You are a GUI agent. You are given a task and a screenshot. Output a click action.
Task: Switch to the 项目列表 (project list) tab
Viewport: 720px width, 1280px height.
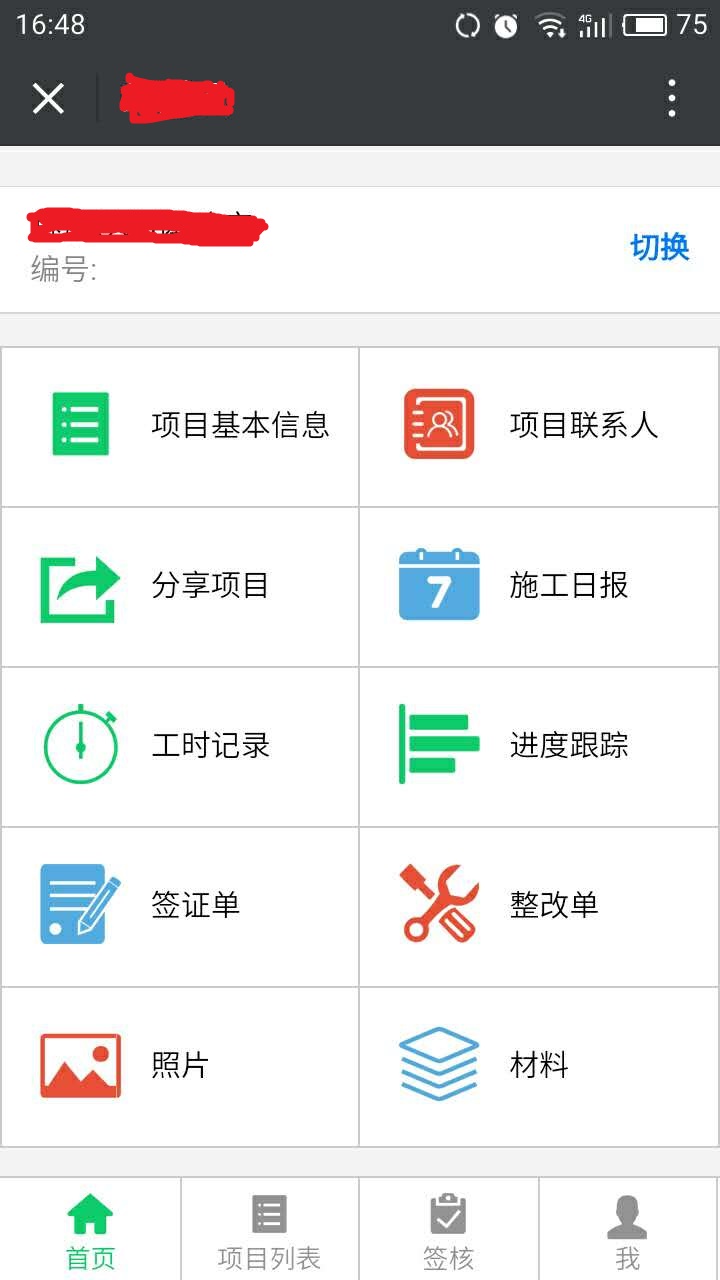(x=268, y=1228)
